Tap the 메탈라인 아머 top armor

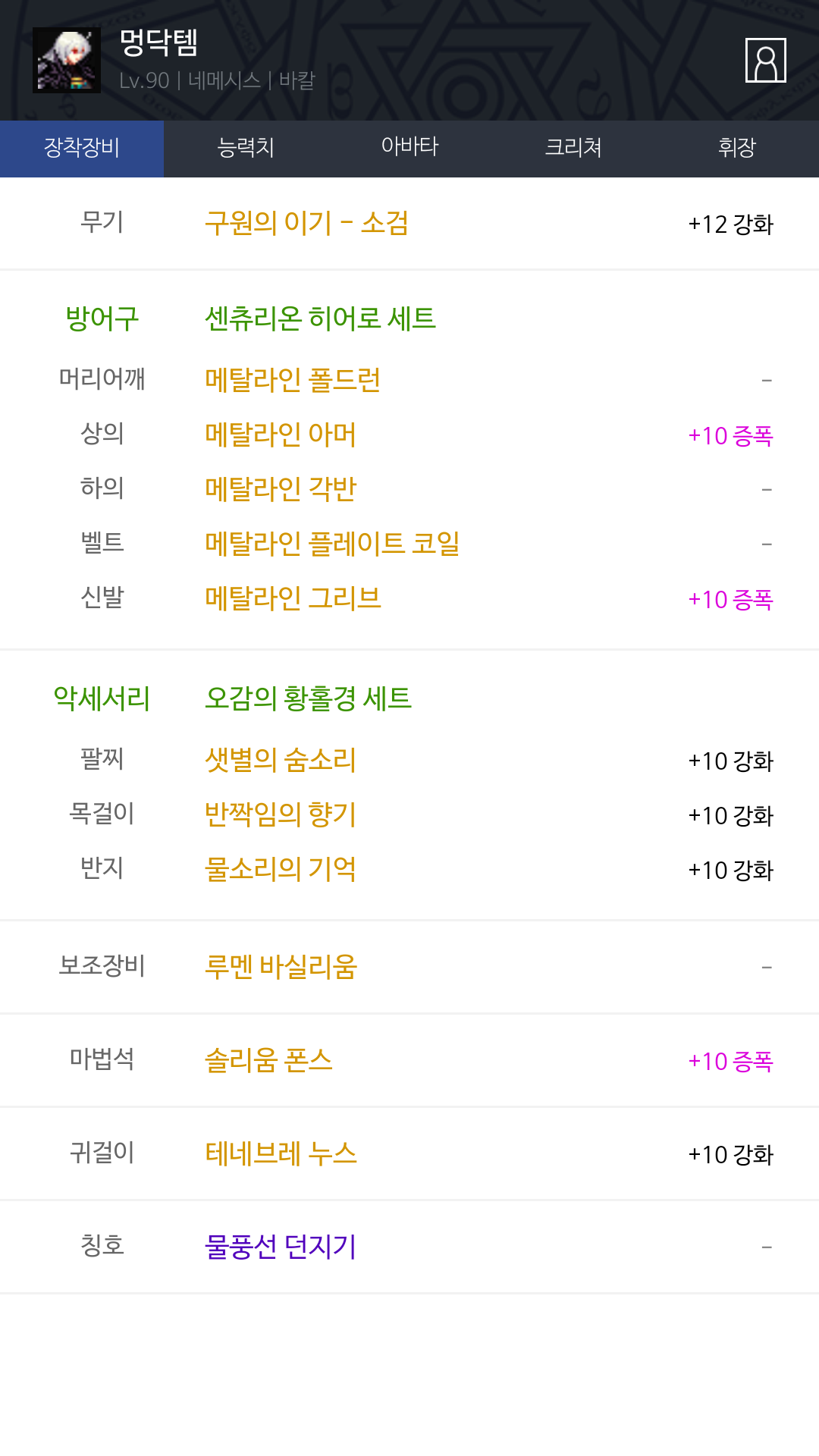281,434
